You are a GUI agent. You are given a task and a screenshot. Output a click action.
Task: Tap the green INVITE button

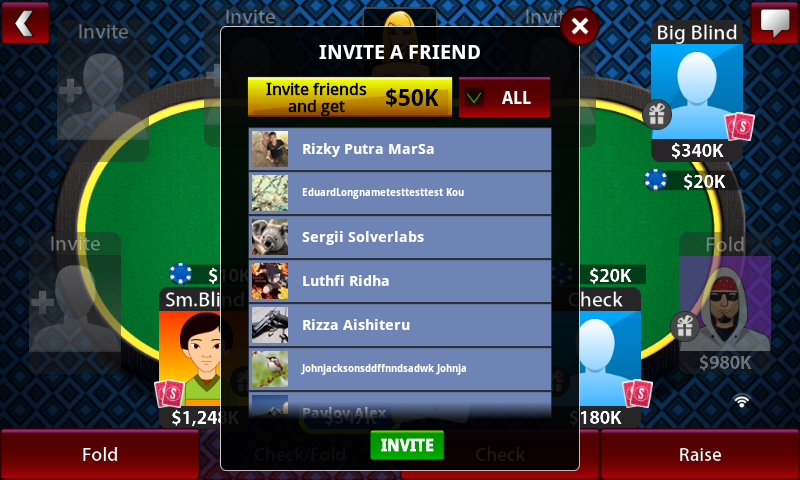coord(406,446)
